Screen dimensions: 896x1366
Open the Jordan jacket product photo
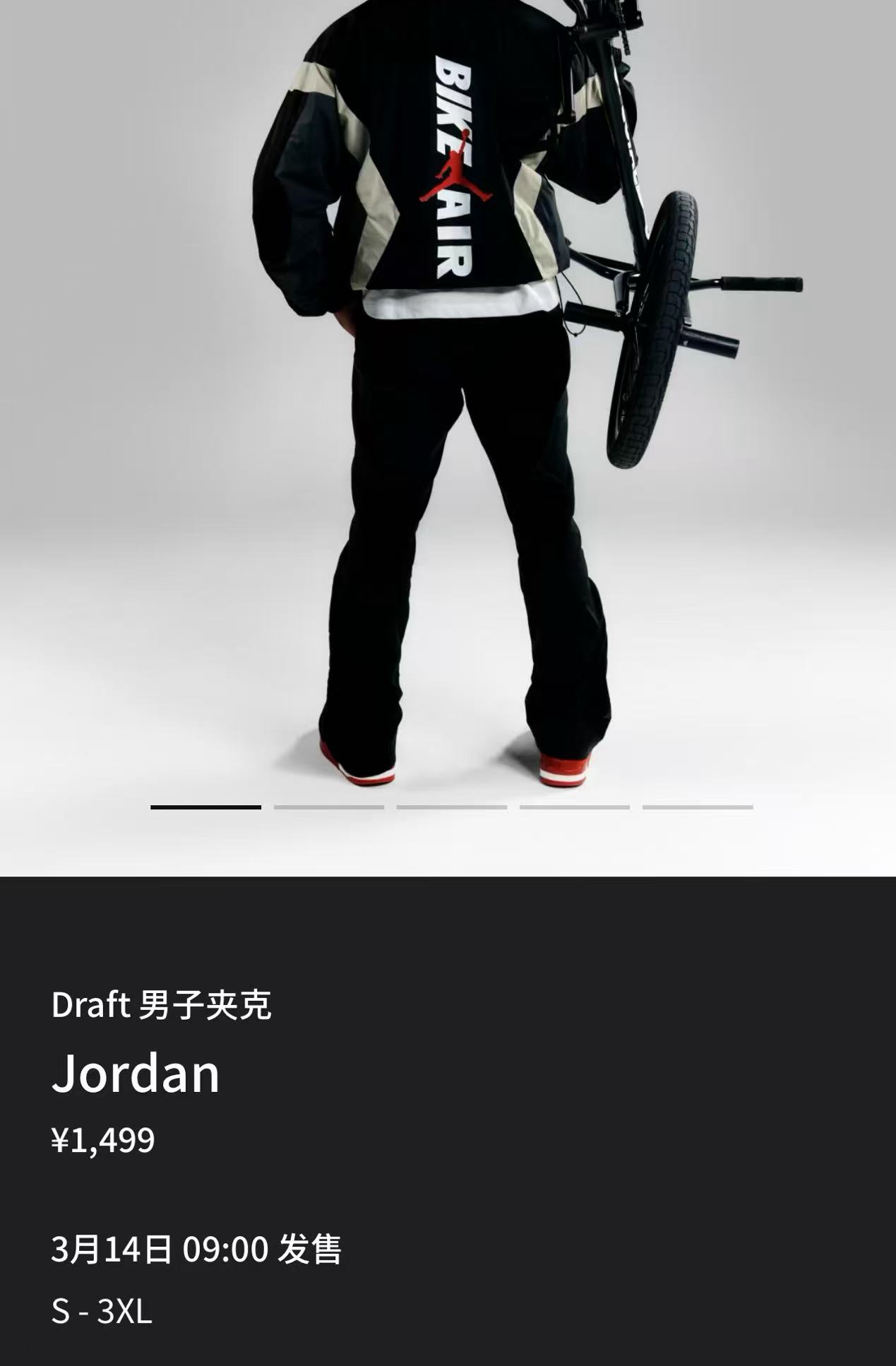click(448, 396)
